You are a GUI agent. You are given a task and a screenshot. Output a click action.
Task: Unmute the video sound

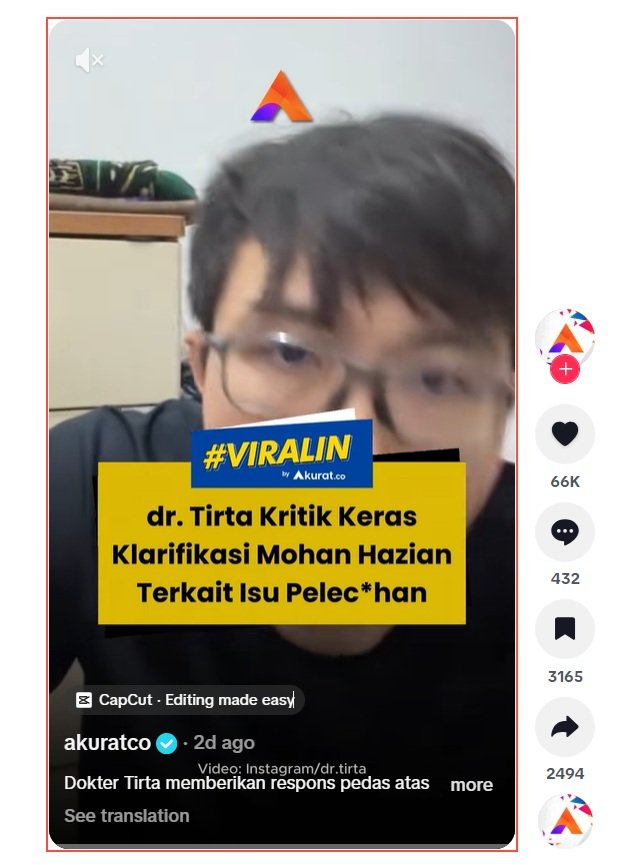89,61
